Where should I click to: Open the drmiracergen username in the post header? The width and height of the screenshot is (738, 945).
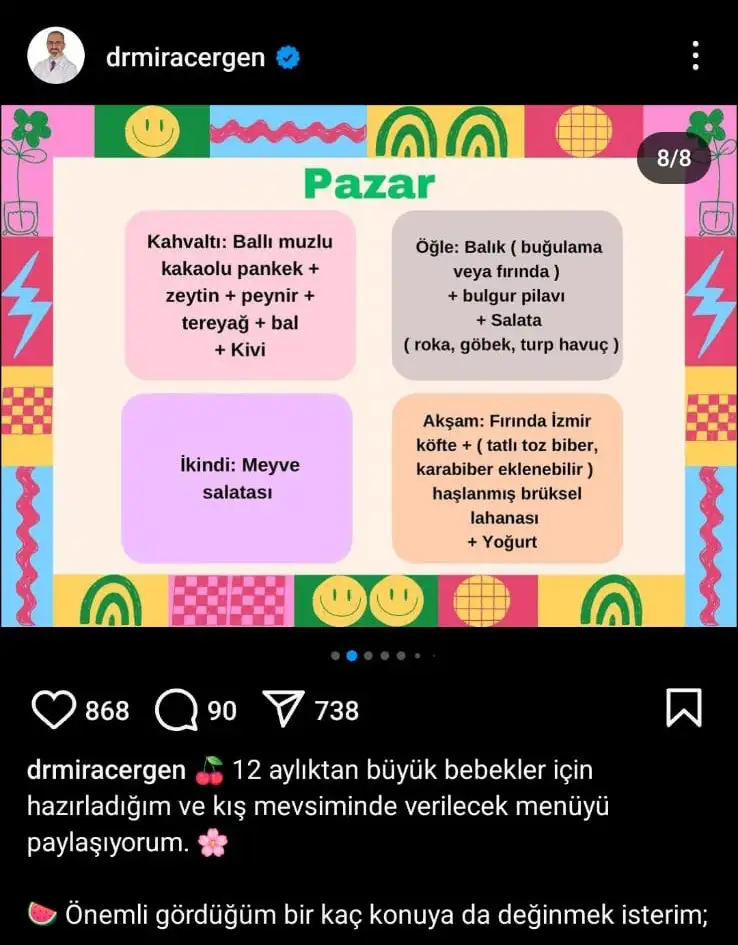185,57
